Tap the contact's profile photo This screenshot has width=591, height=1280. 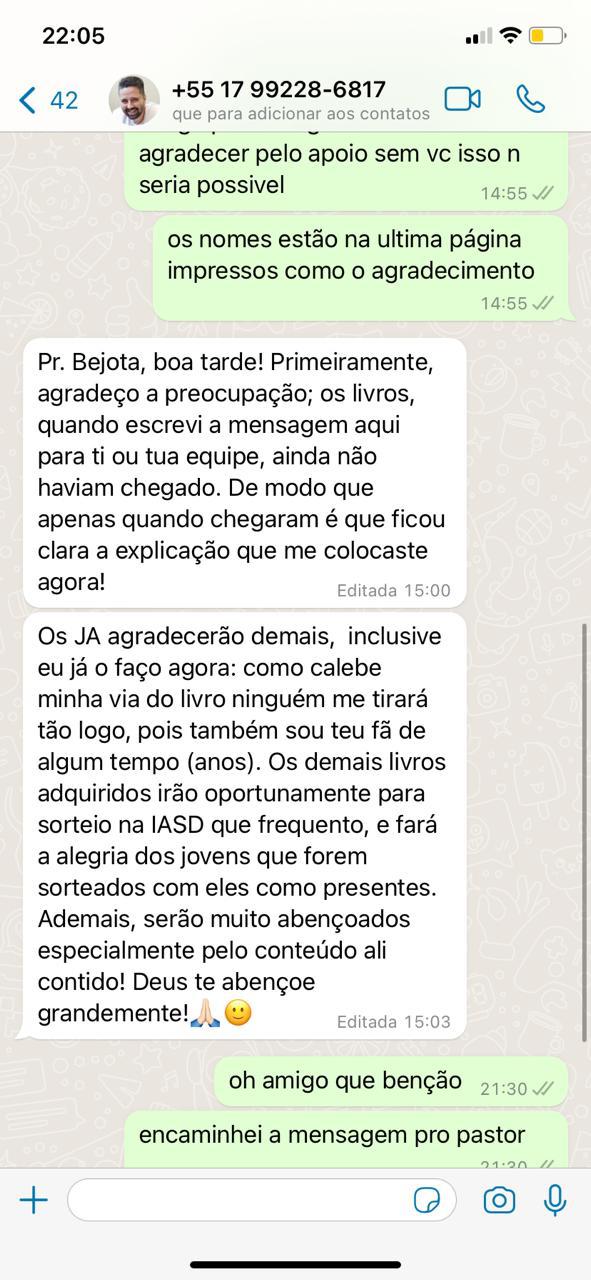tap(134, 100)
